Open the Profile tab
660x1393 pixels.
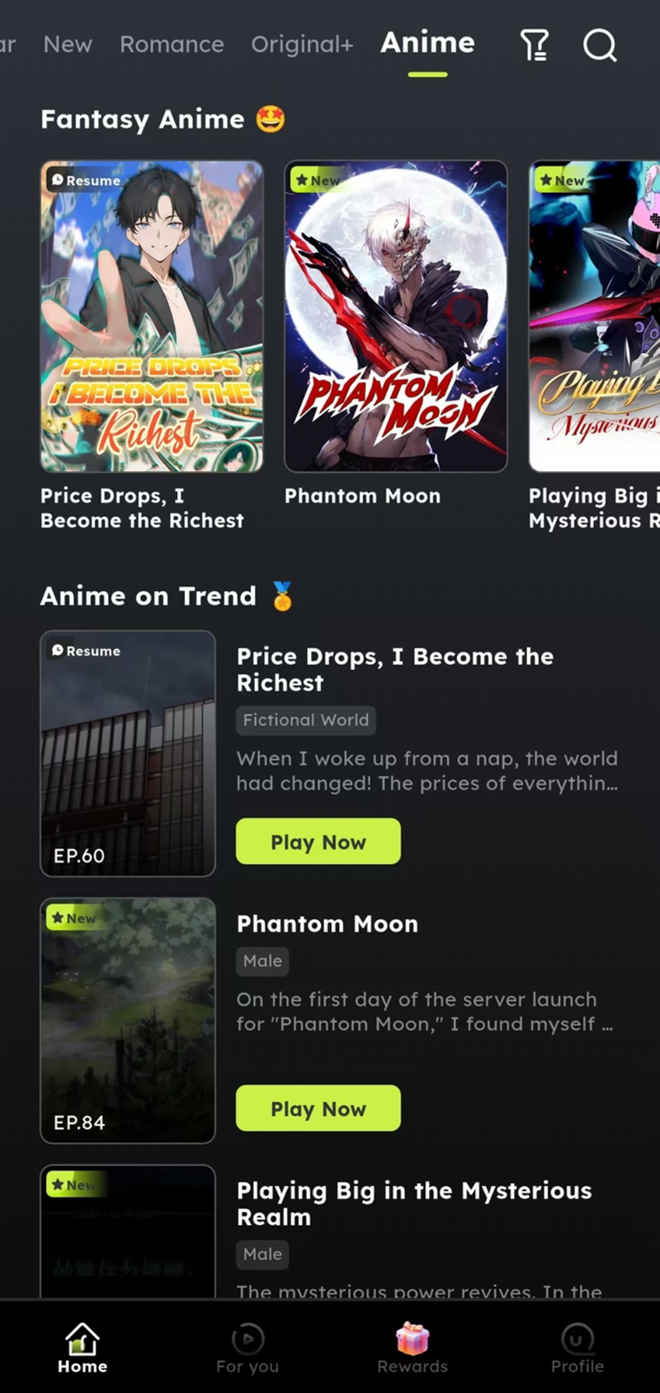click(x=577, y=1349)
